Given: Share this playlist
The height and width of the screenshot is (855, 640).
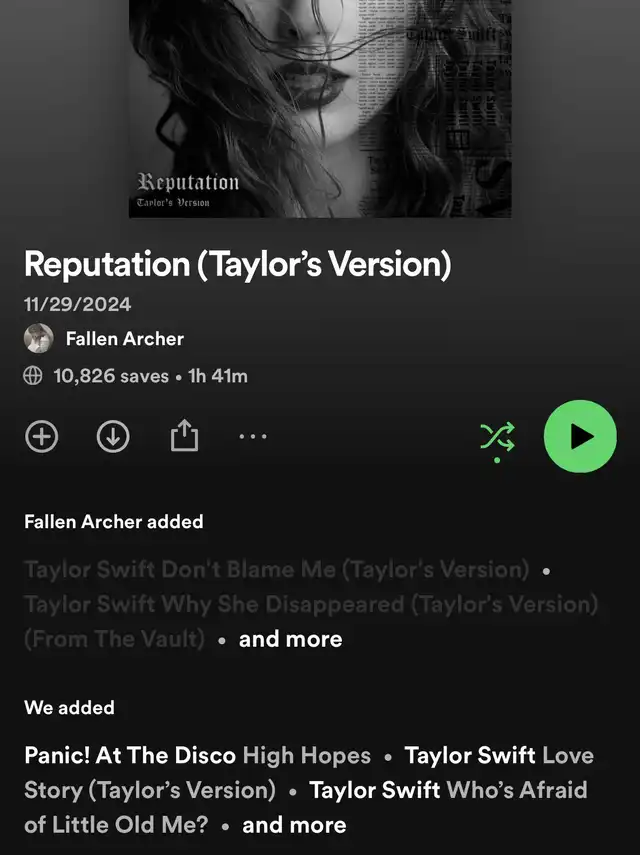Looking at the screenshot, I should [x=184, y=436].
